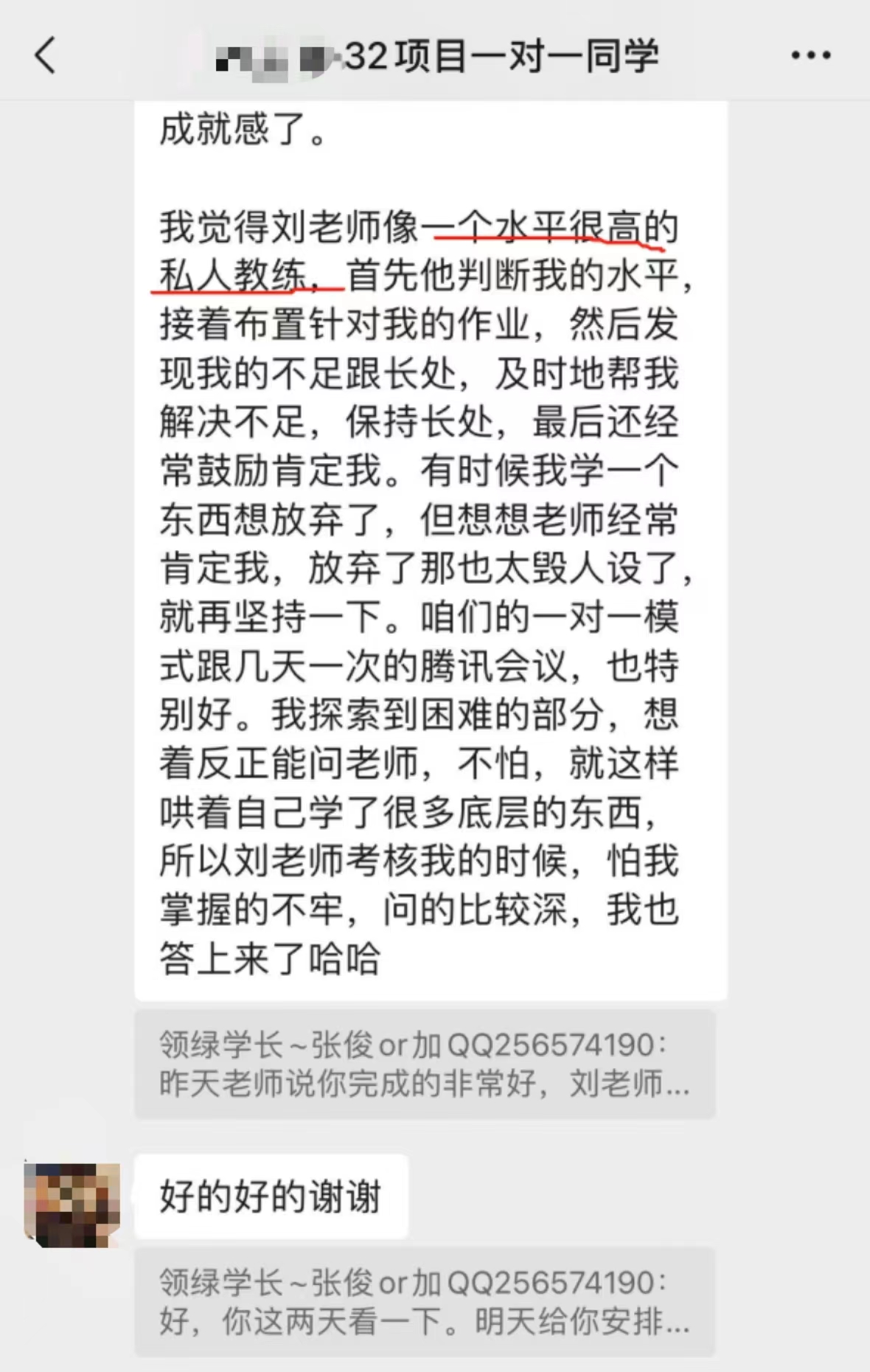The width and height of the screenshot is (870, 1372).
Task: Open quoted message starting 昨天老师说你完成的非常好
Action: click(x=425, y=1064)
